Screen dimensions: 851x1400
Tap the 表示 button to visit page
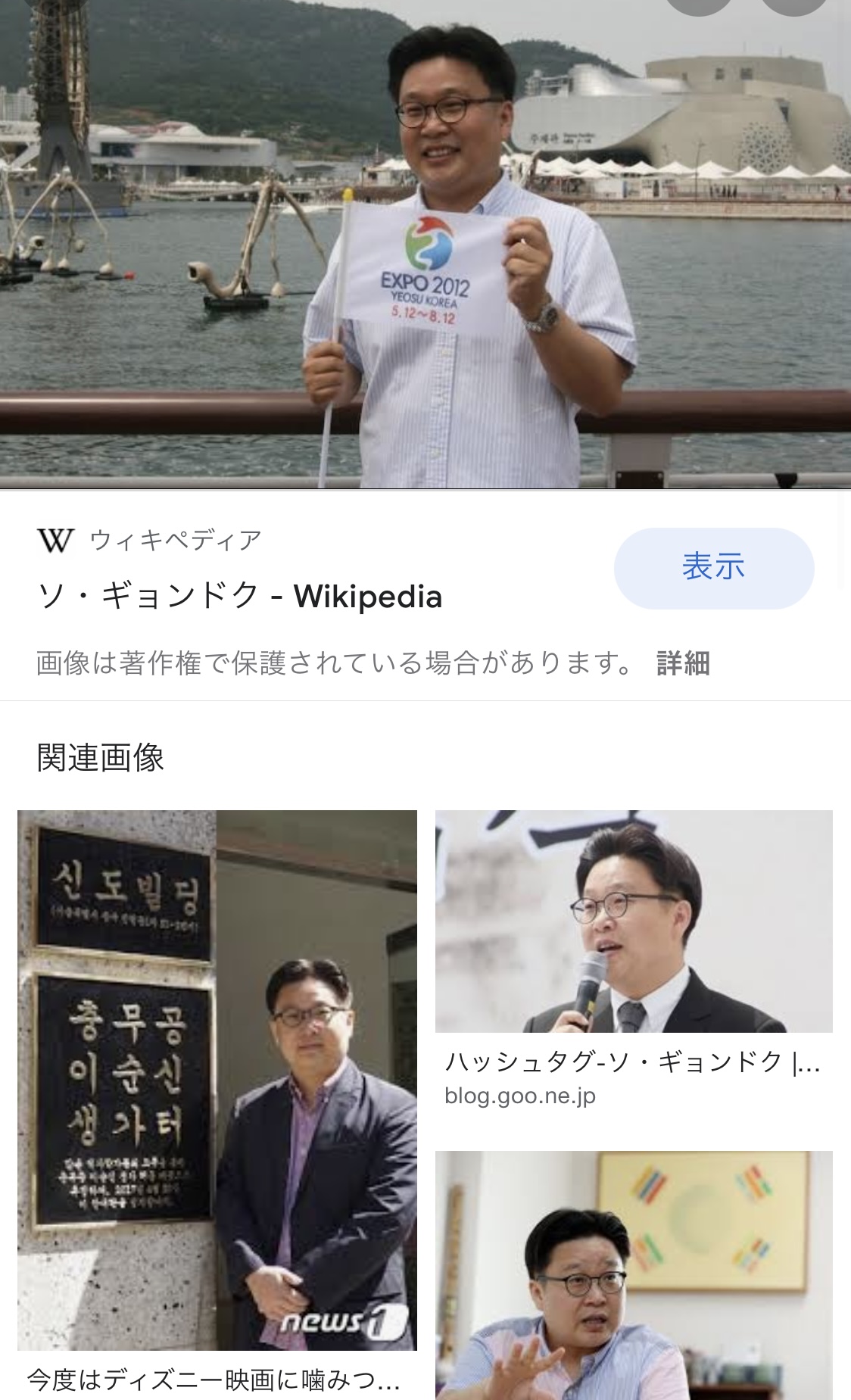click(x=713, y=568)
